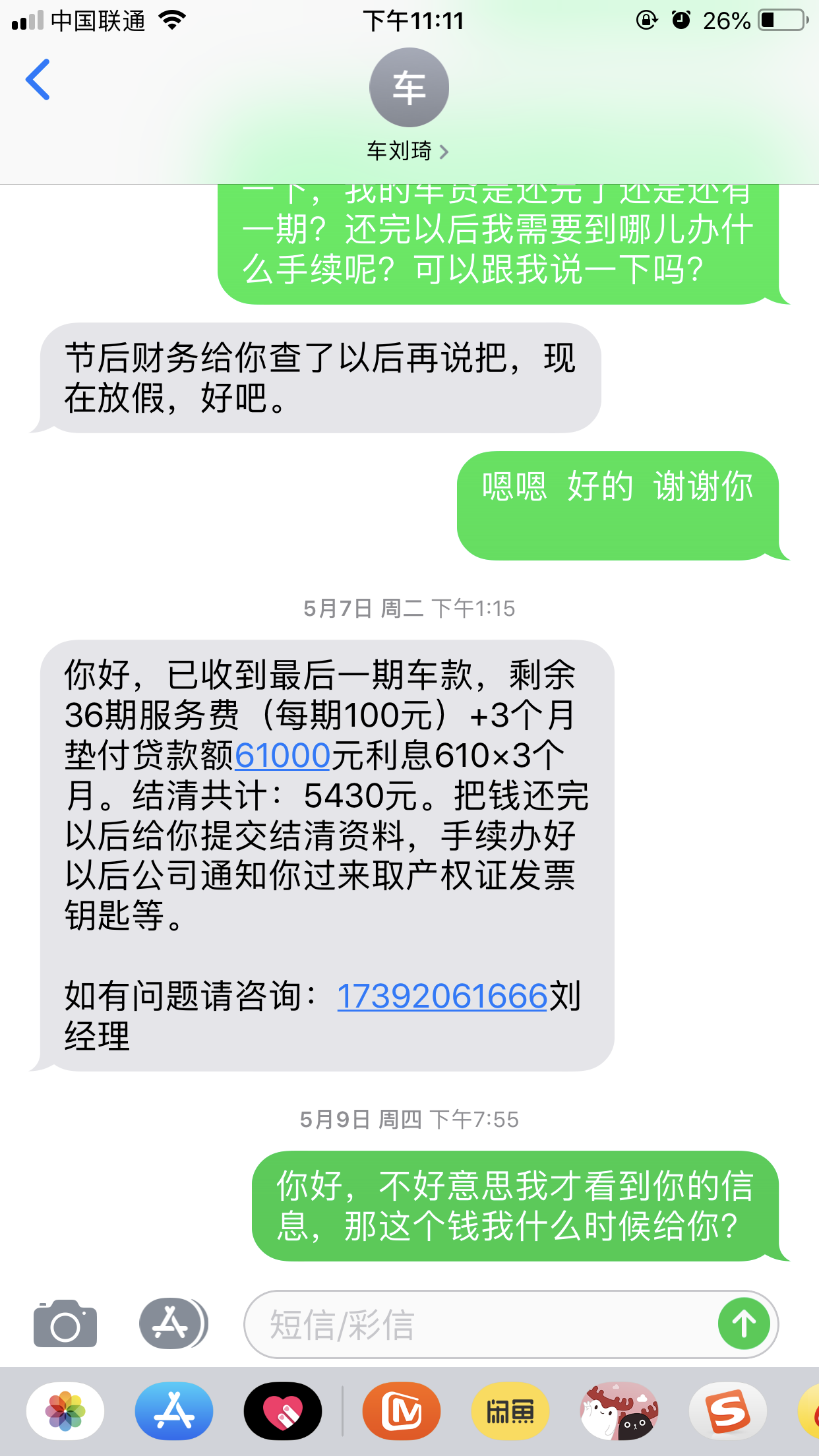The image size is (819, 1456).
Task: Send the message with the arrow button
Action: click(x=744, y=1324)
